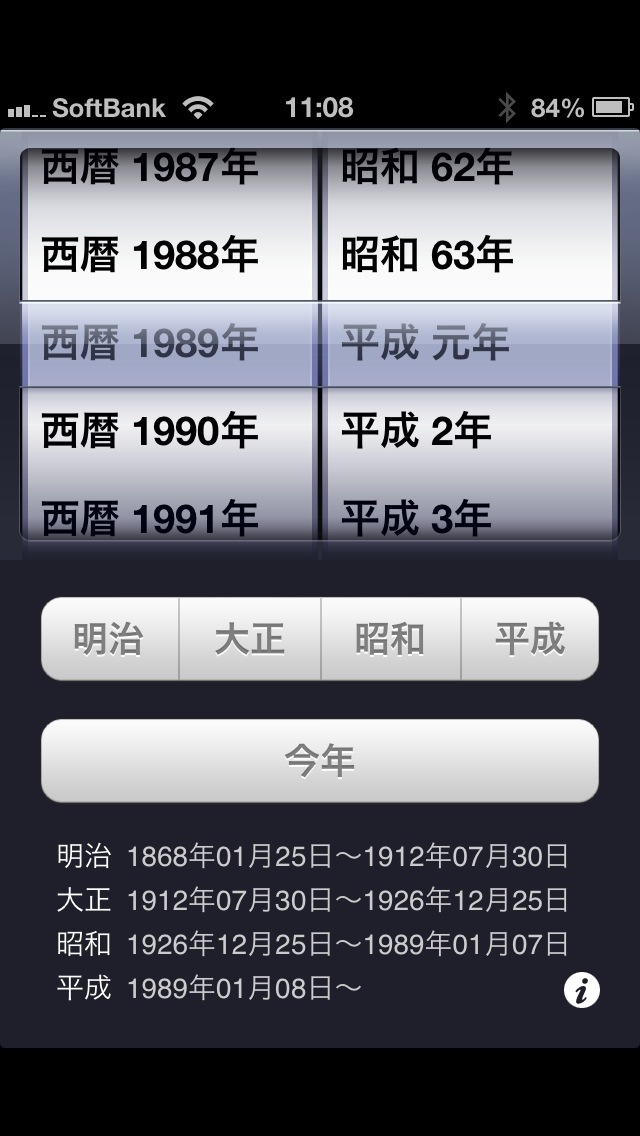Select 西暦 1988年 in the picker
Image resolution: width=640 pixels, height=1136 pixels.
pyautogui.click(x=149, y=256)
